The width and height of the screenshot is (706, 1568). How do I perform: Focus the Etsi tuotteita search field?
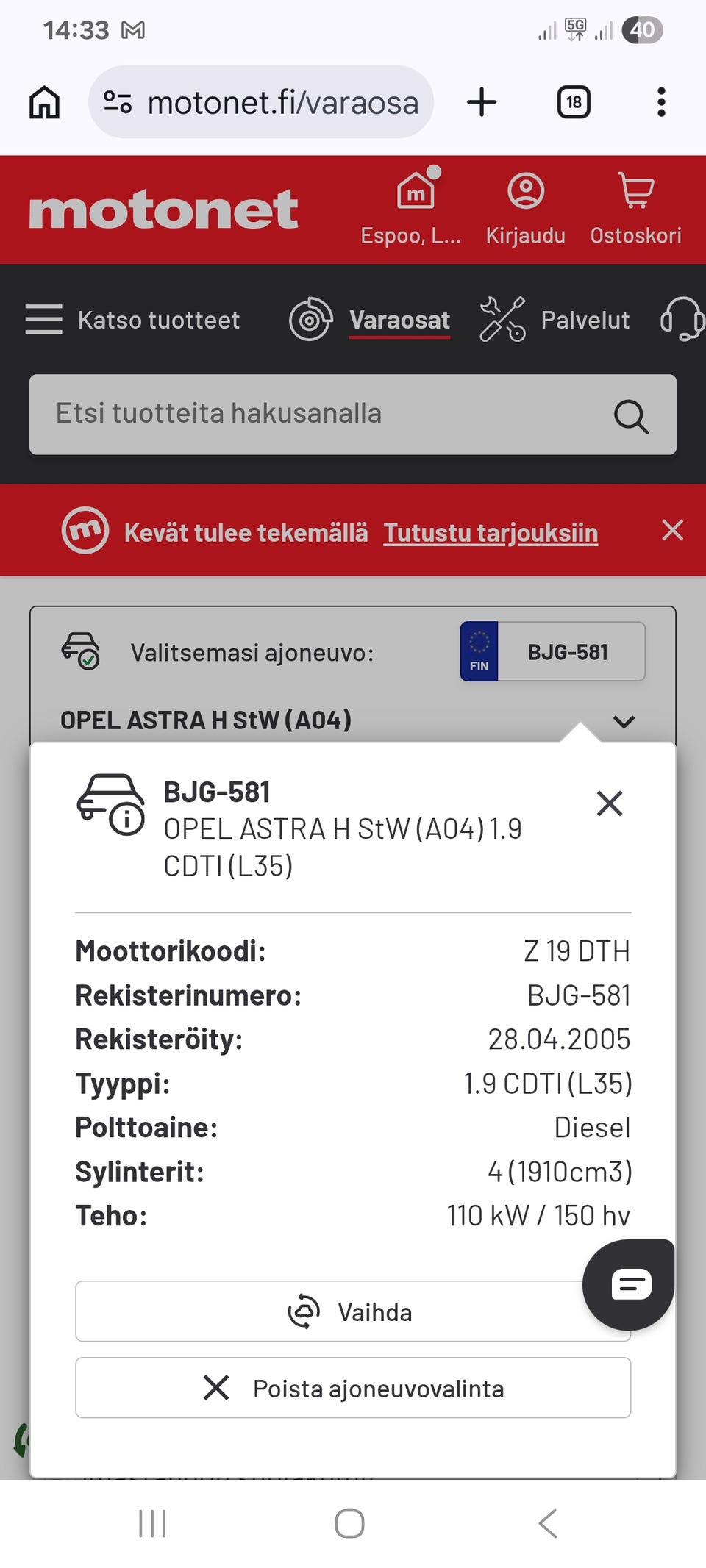294,415
